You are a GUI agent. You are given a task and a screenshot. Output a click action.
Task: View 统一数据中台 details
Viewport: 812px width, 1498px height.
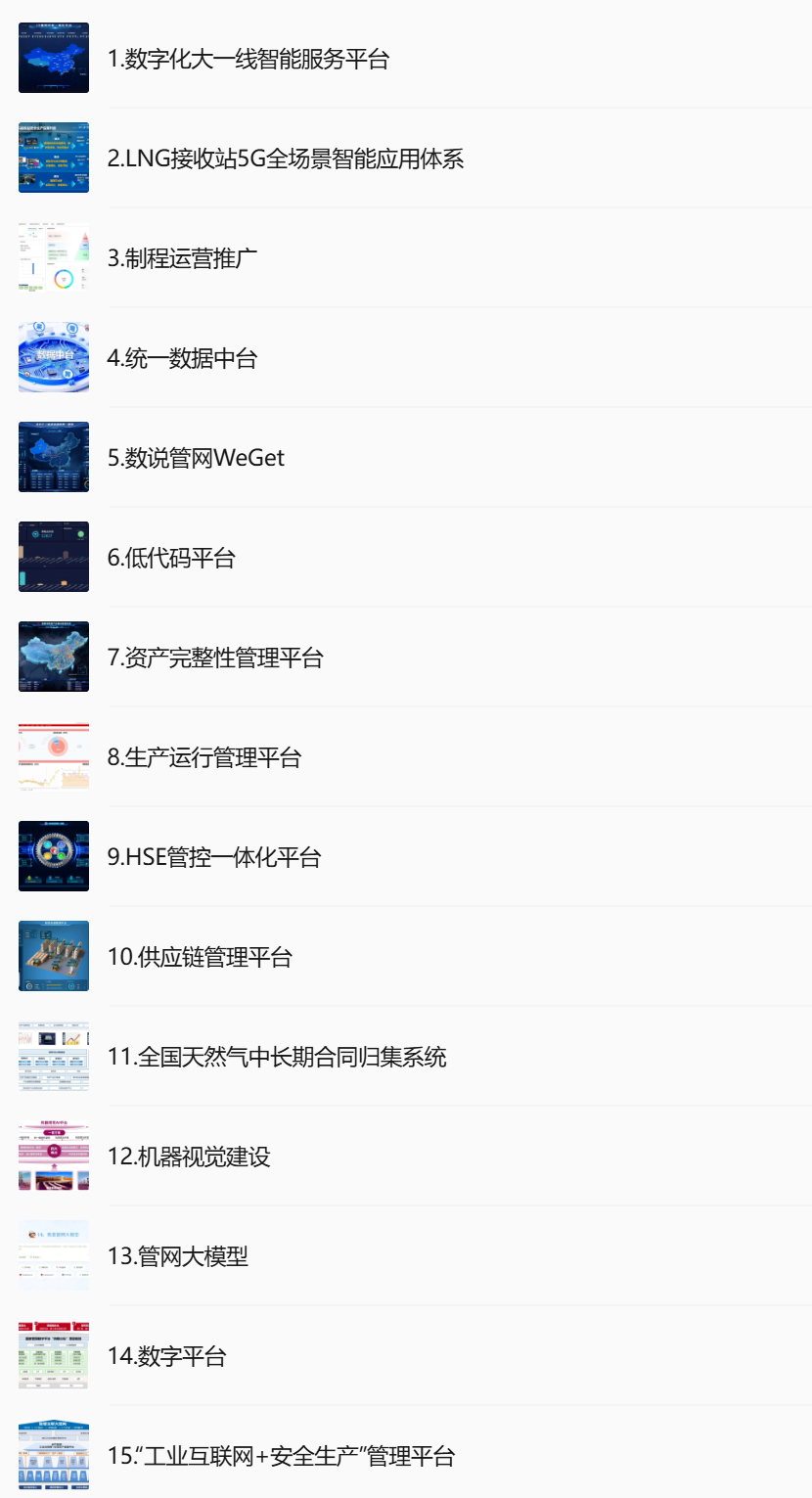coord(182,358)
